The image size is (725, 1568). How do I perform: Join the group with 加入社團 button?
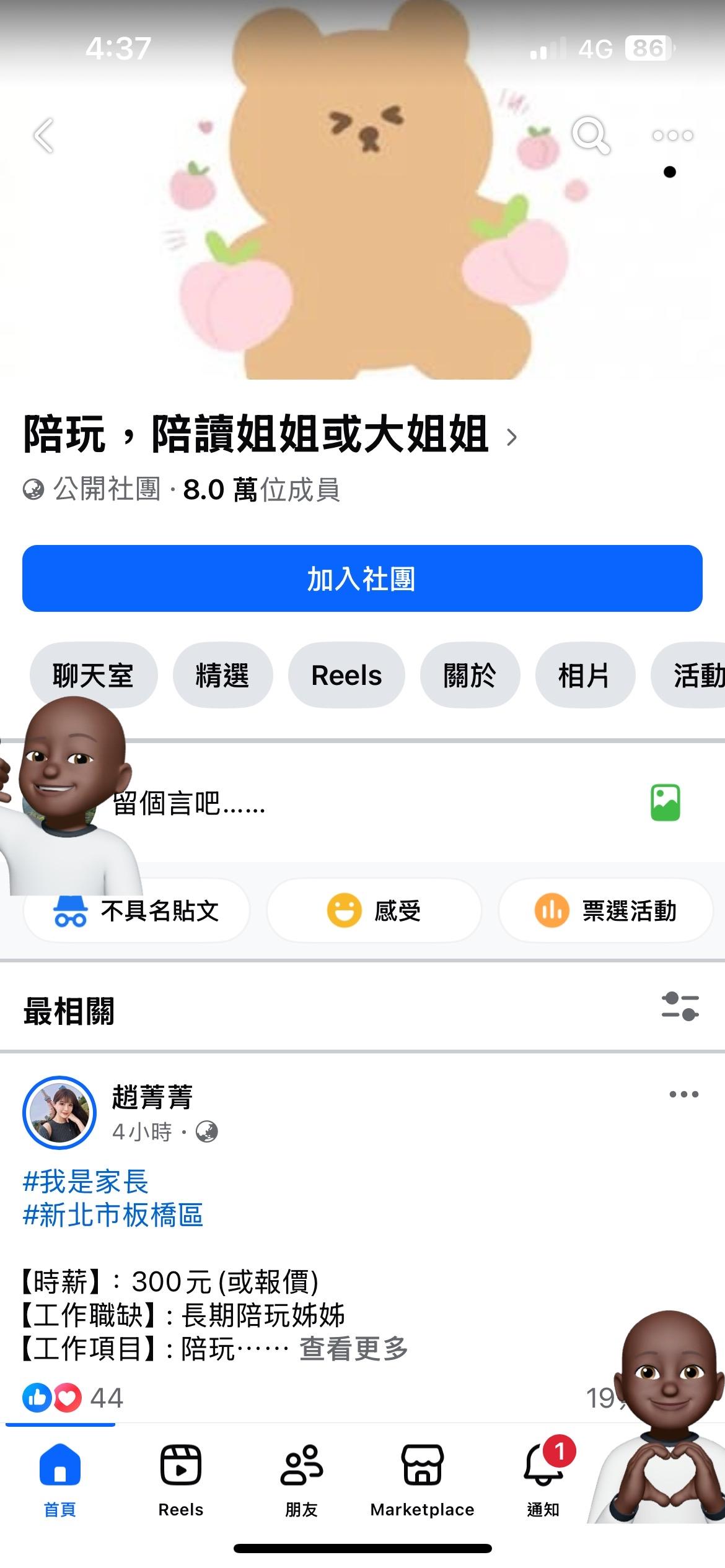pos(362,578)
